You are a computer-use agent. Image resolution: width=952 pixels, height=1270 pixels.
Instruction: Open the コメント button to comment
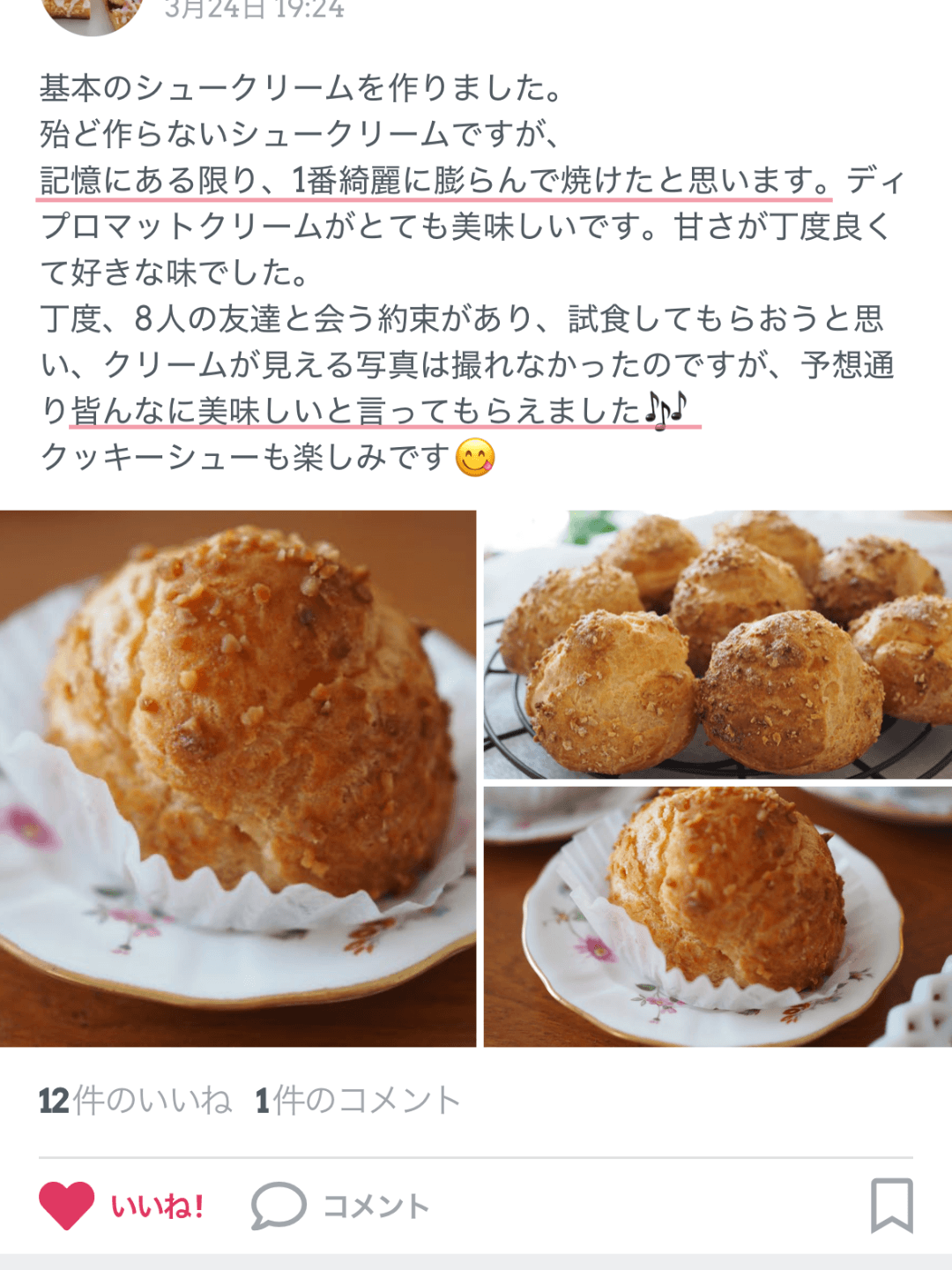coord(340,1205)
